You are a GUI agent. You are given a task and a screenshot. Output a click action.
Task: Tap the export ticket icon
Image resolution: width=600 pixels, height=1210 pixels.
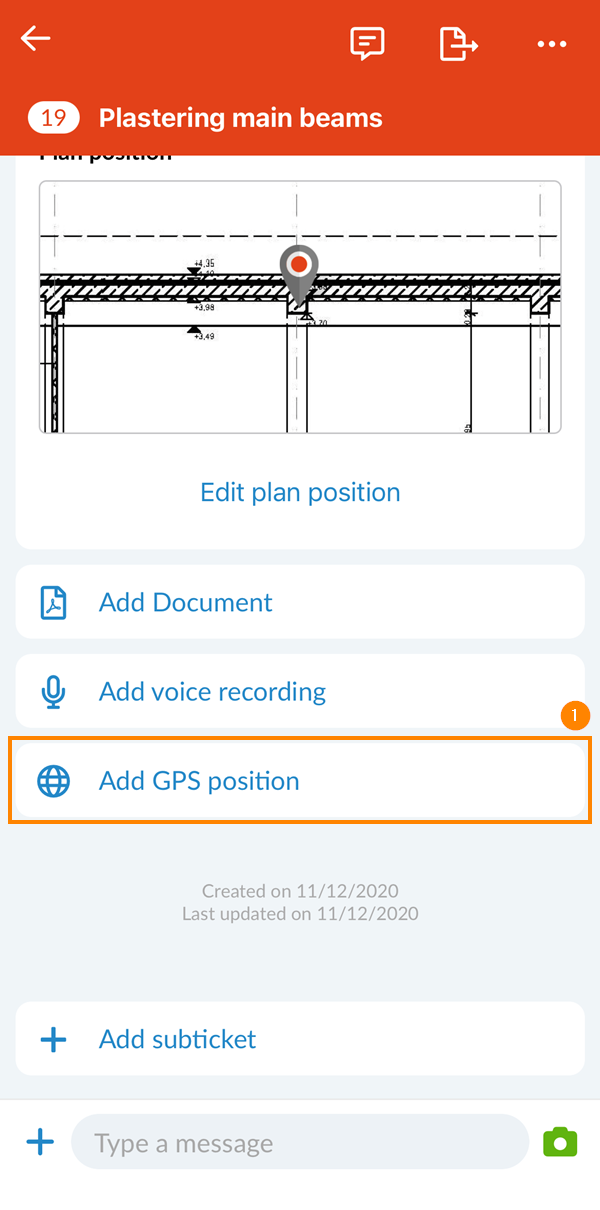click(x=458, y=43)
